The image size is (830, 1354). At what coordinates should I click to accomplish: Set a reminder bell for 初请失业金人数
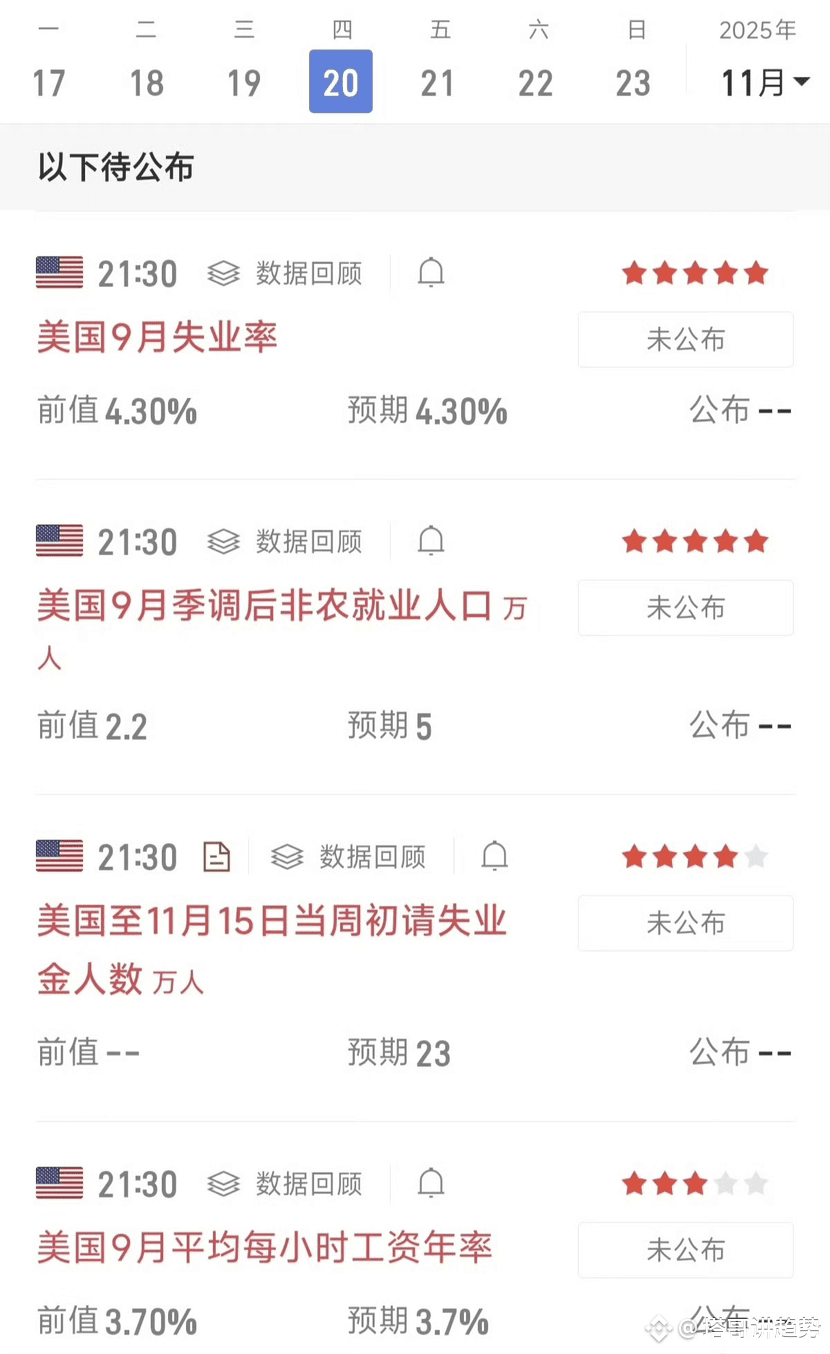pos(495,856)
